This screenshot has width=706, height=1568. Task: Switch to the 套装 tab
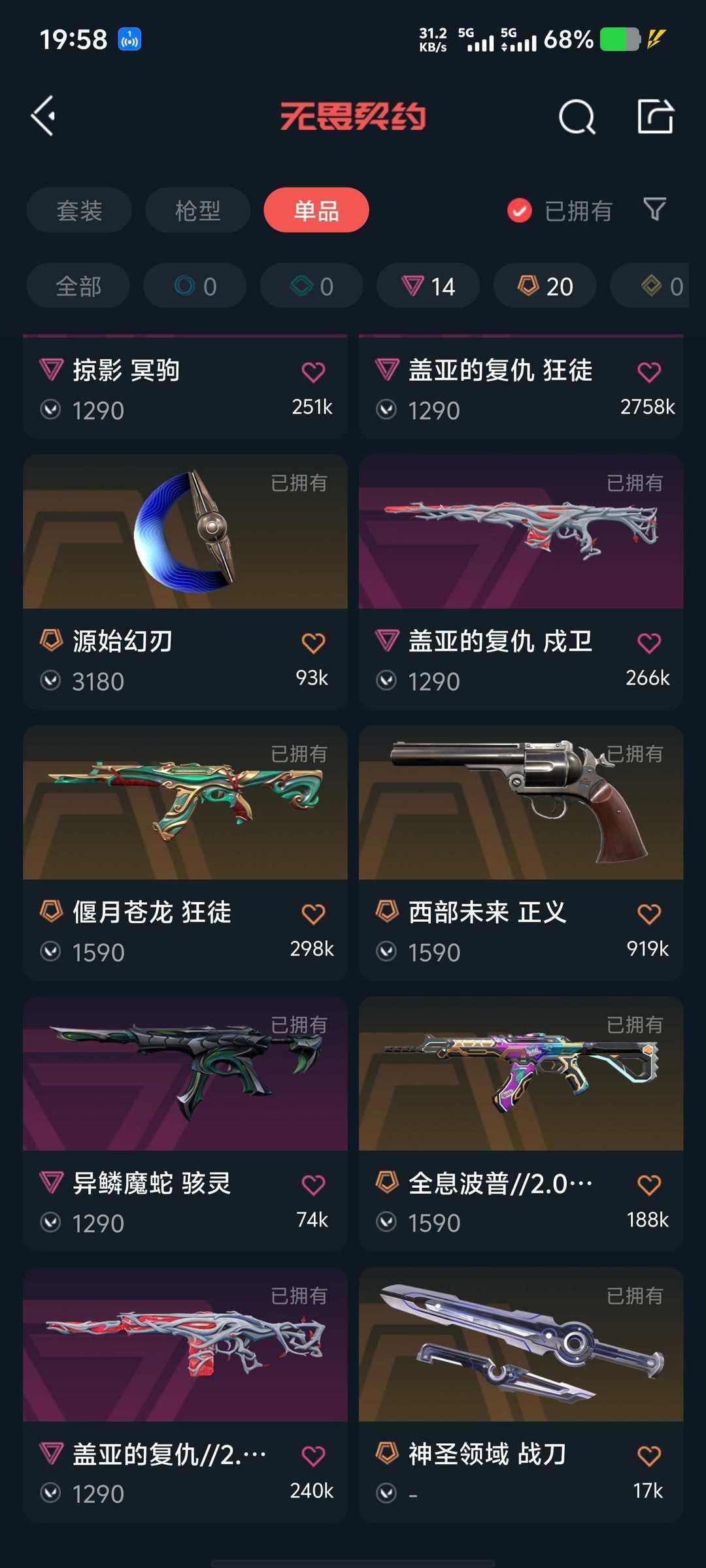[x=79, y=210]
